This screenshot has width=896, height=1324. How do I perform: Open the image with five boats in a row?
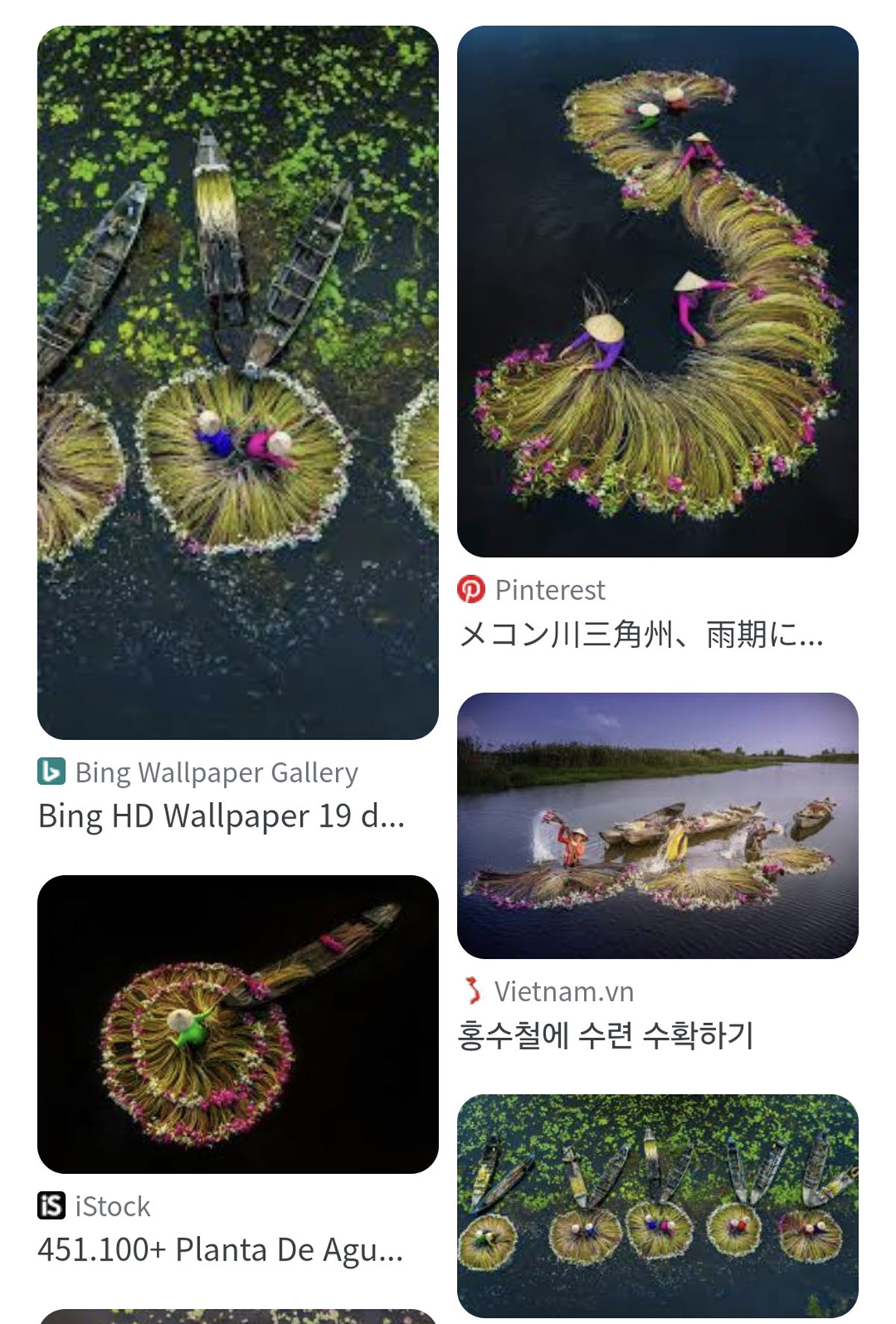click(657, 1205)
